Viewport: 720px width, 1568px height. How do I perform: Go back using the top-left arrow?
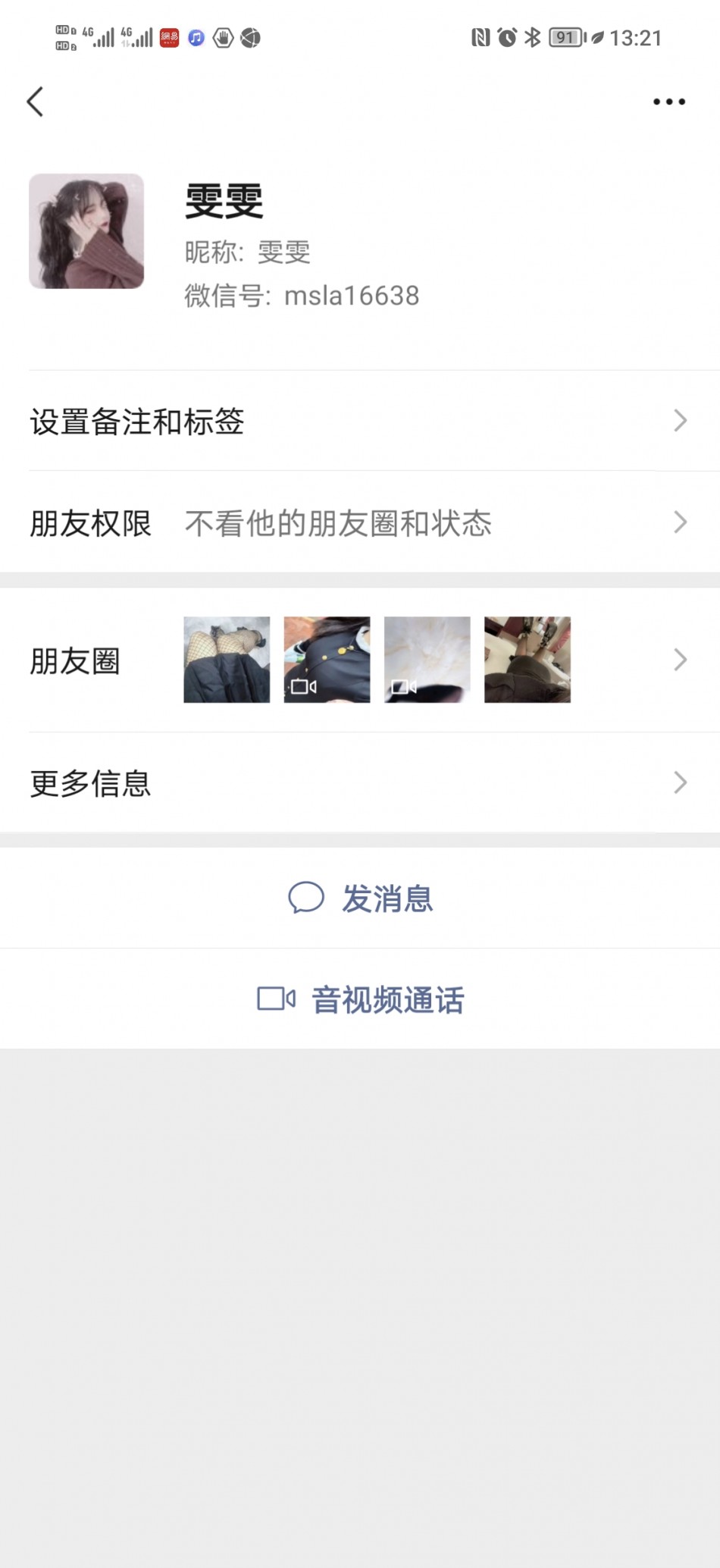point(35,102)
